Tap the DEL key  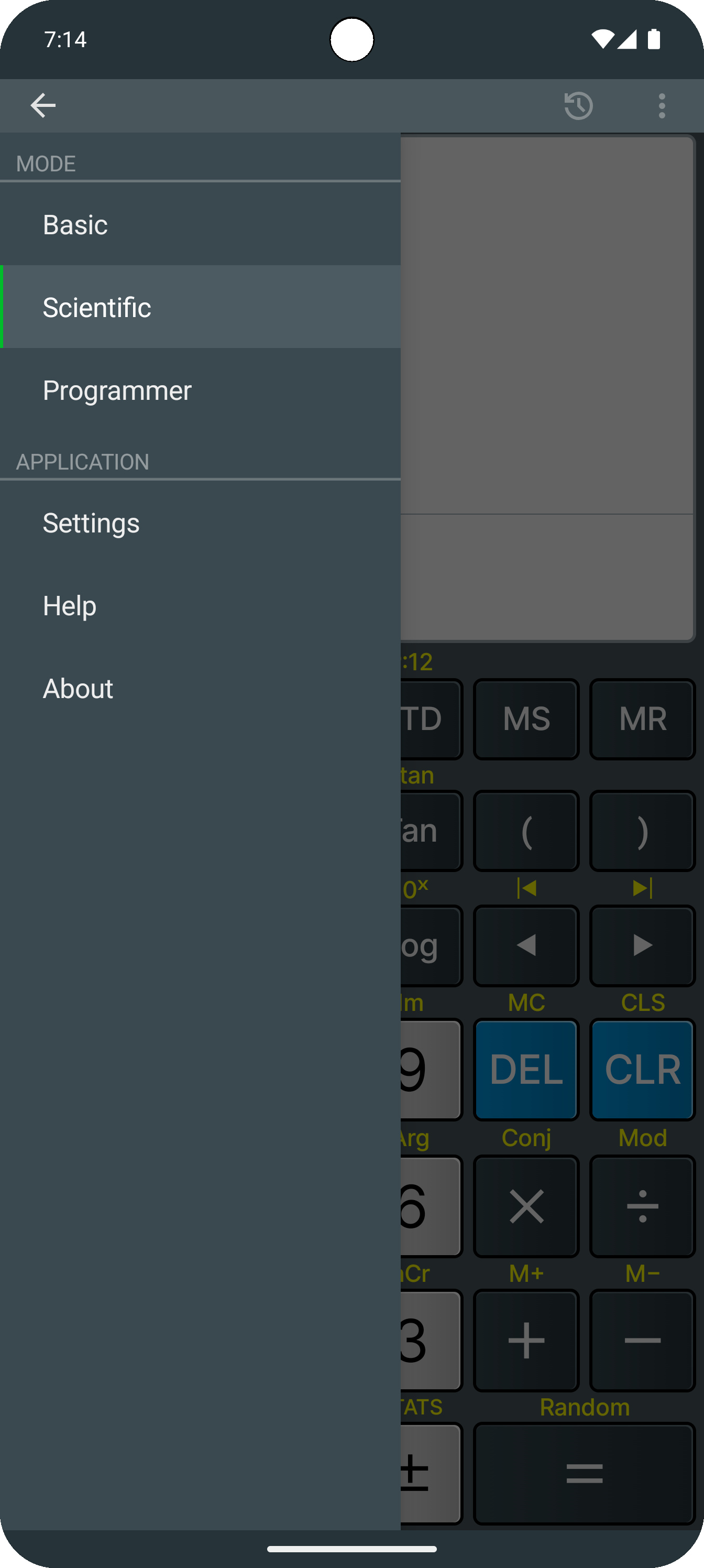(x=526, y=1070)
